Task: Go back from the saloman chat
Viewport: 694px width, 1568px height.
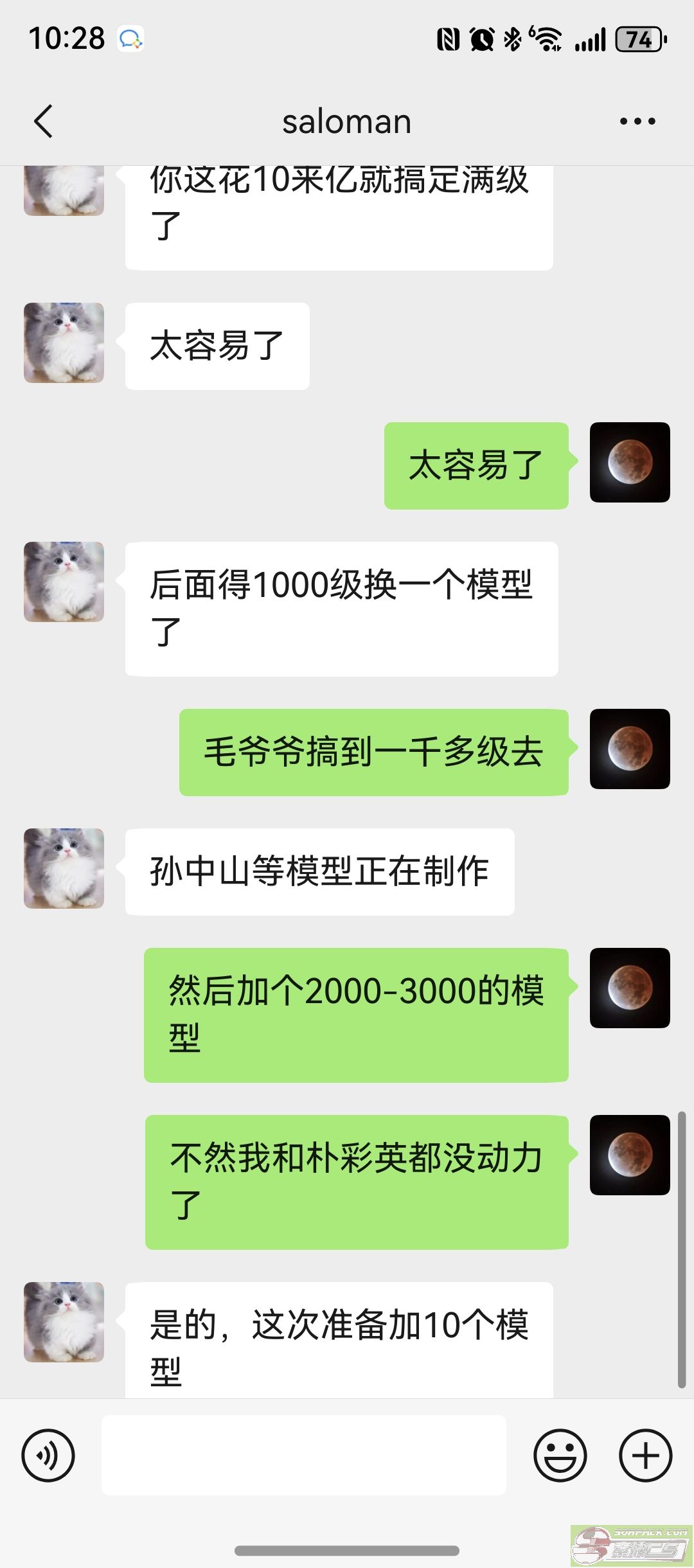Action: (x=43, y=121)
